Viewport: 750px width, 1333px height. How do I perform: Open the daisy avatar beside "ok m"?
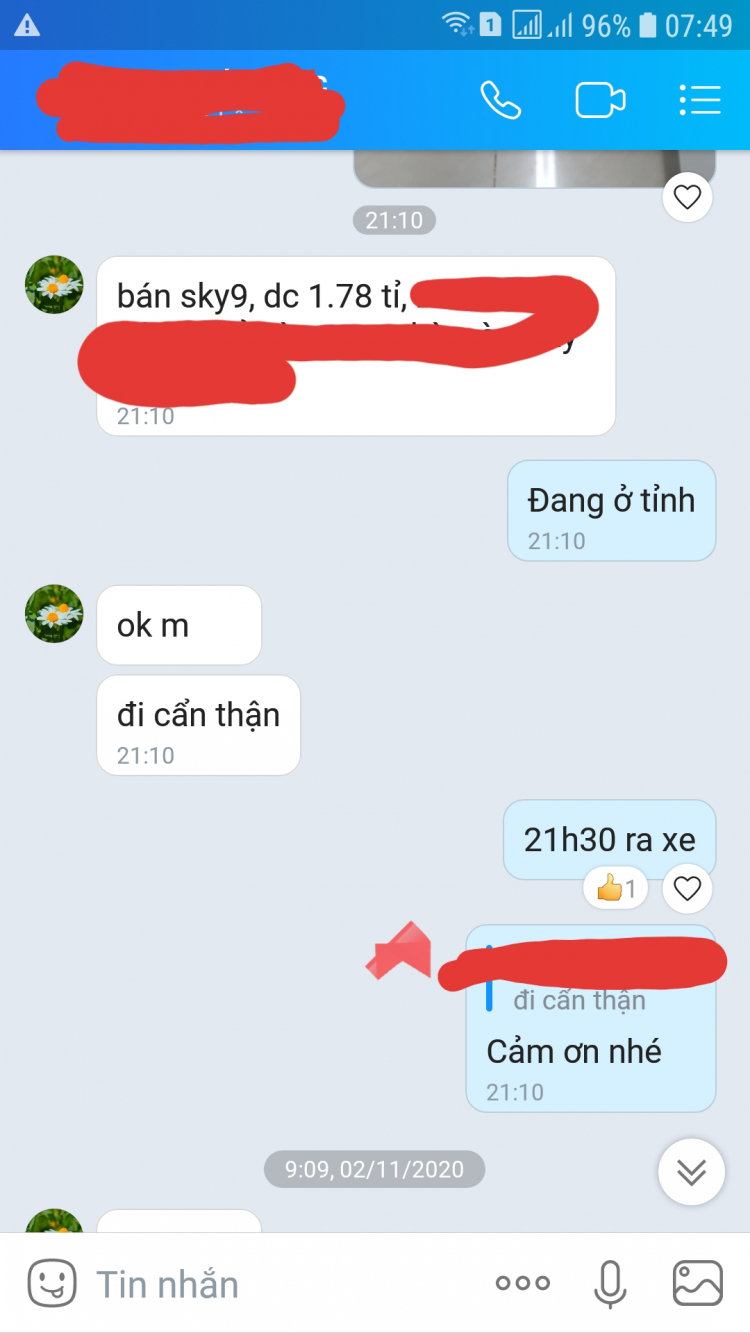[54, 613]
